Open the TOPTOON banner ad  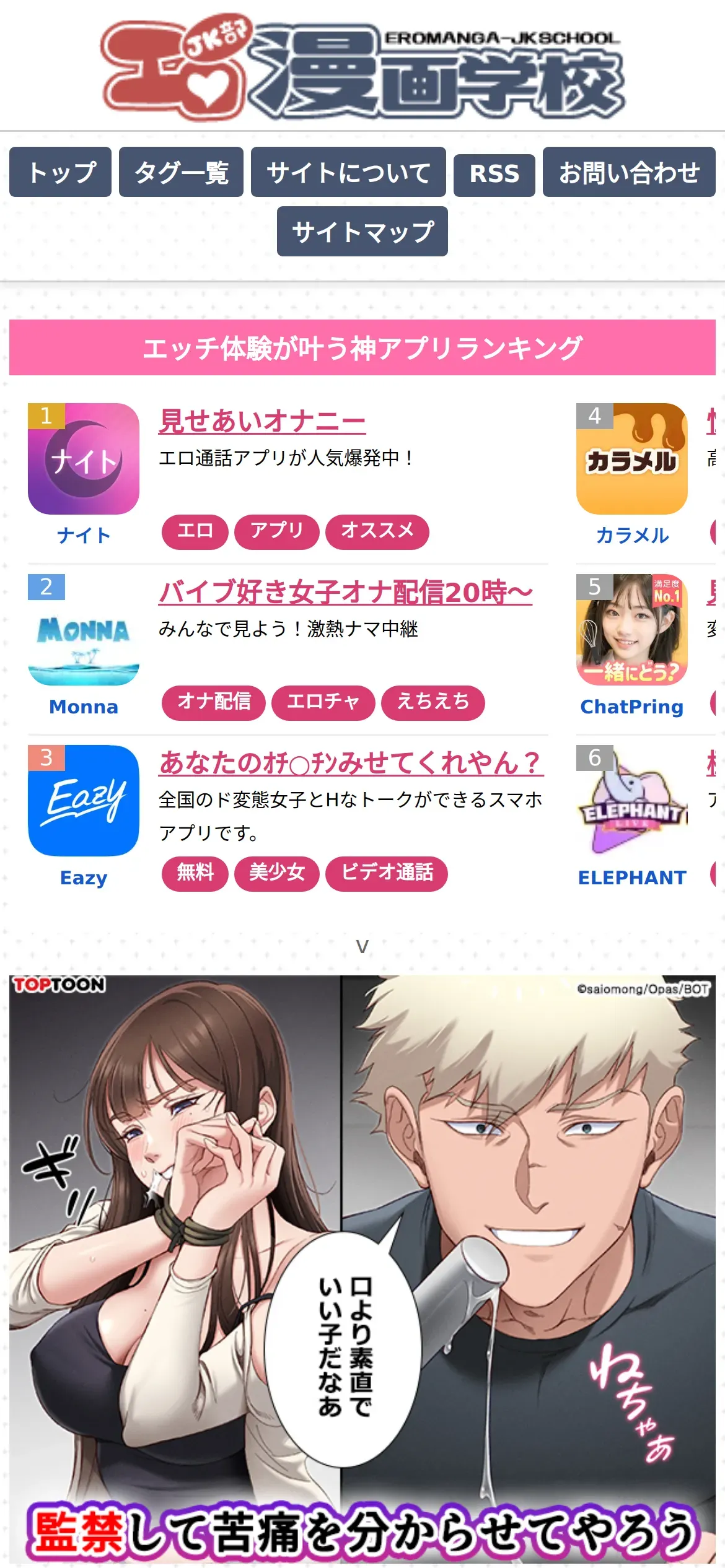pyautogui.click(x=362, y=1270)
